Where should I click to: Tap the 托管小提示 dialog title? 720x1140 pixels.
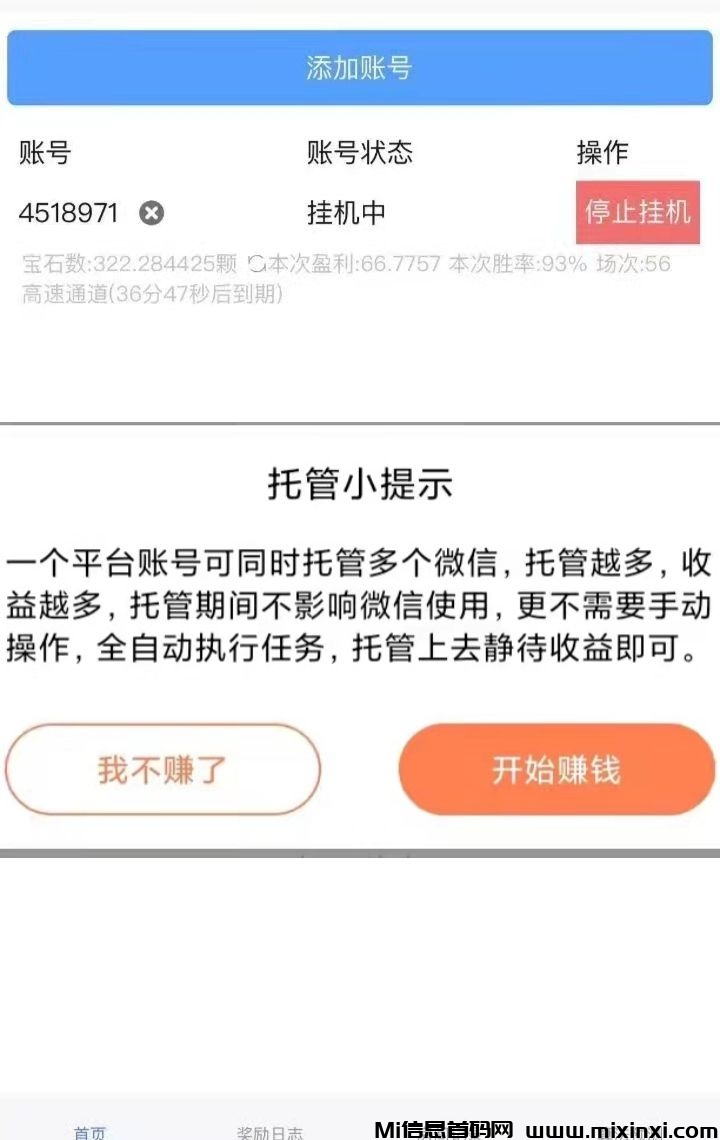pos(362,484)
